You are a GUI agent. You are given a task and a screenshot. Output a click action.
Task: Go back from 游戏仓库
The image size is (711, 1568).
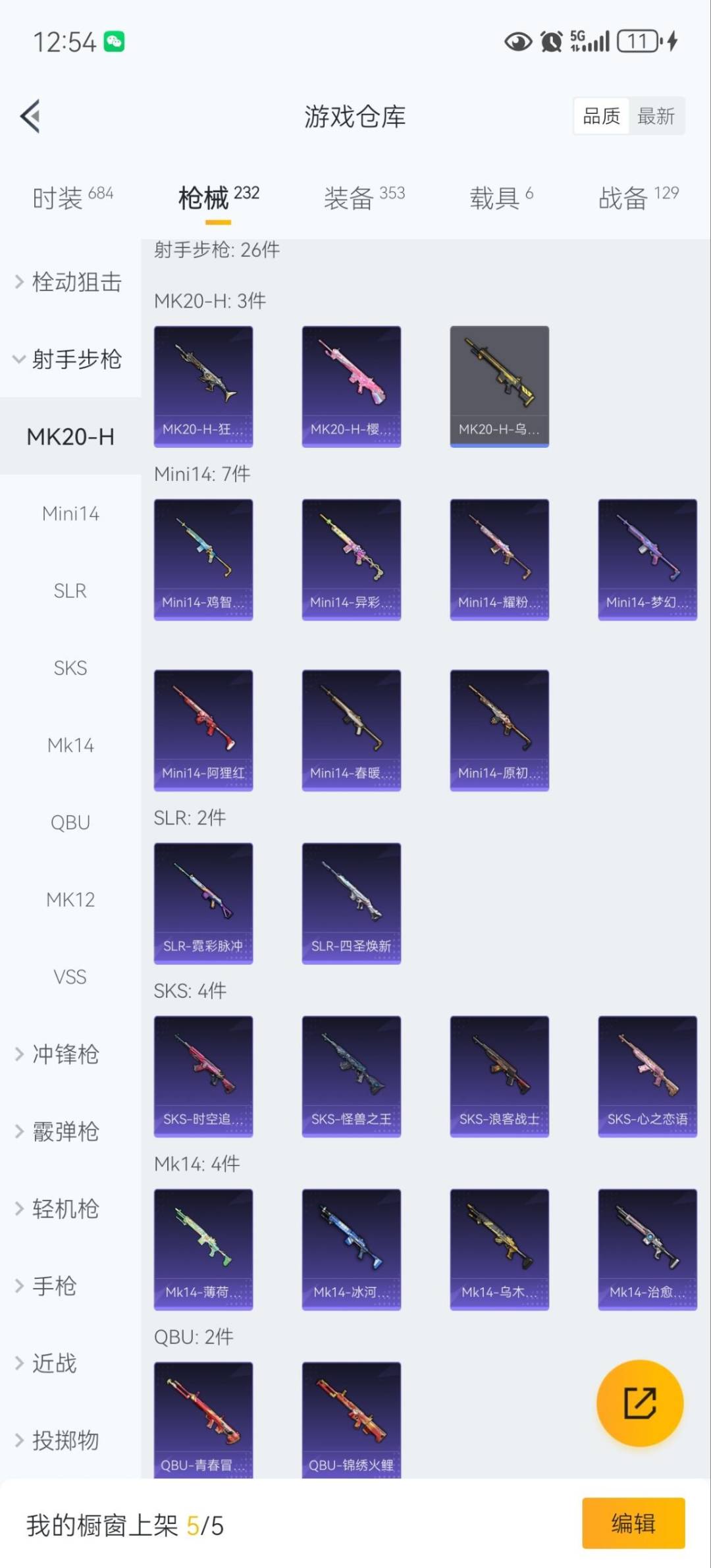coord(30,117)
